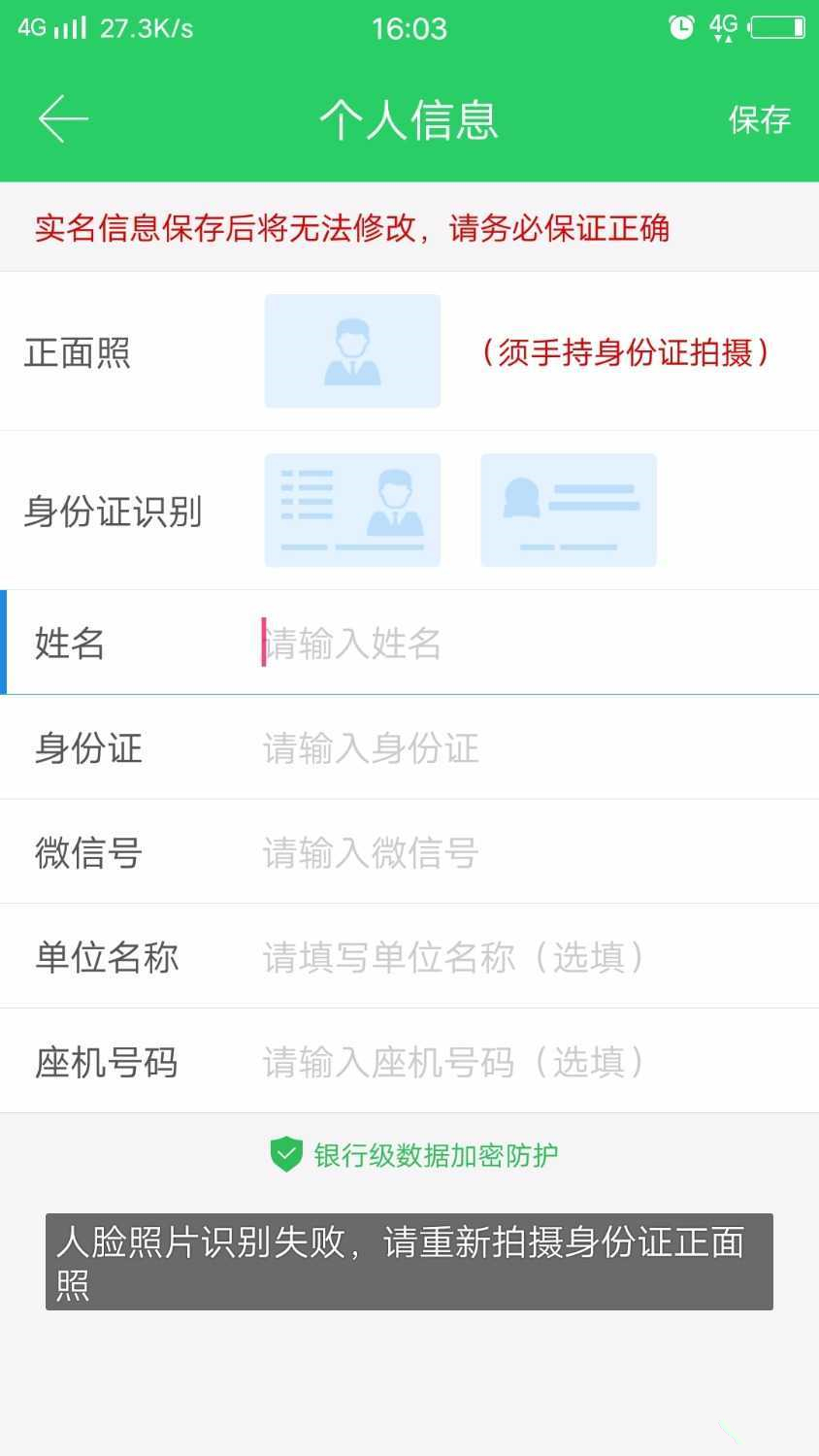Upload the 正面照 handheld ID photo
Image resolution: width=819 pixels, height=1456 pixels.
point(352,351)
